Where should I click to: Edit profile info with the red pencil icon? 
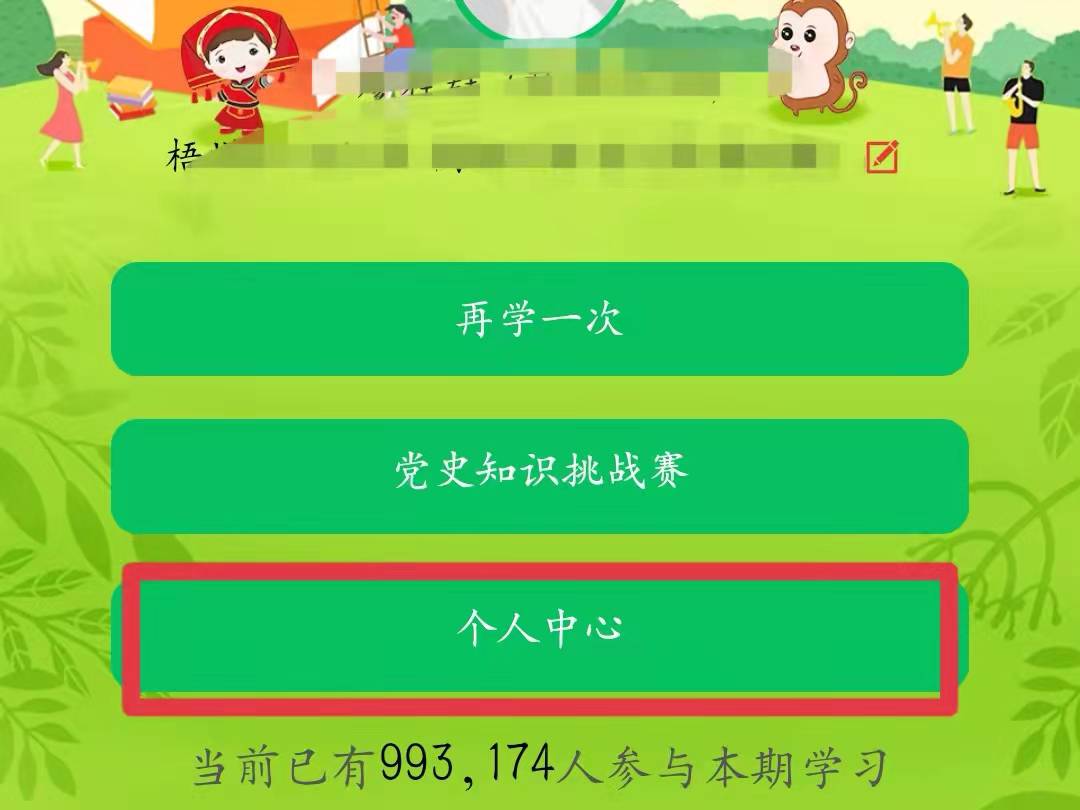click(x=882, y=157)
